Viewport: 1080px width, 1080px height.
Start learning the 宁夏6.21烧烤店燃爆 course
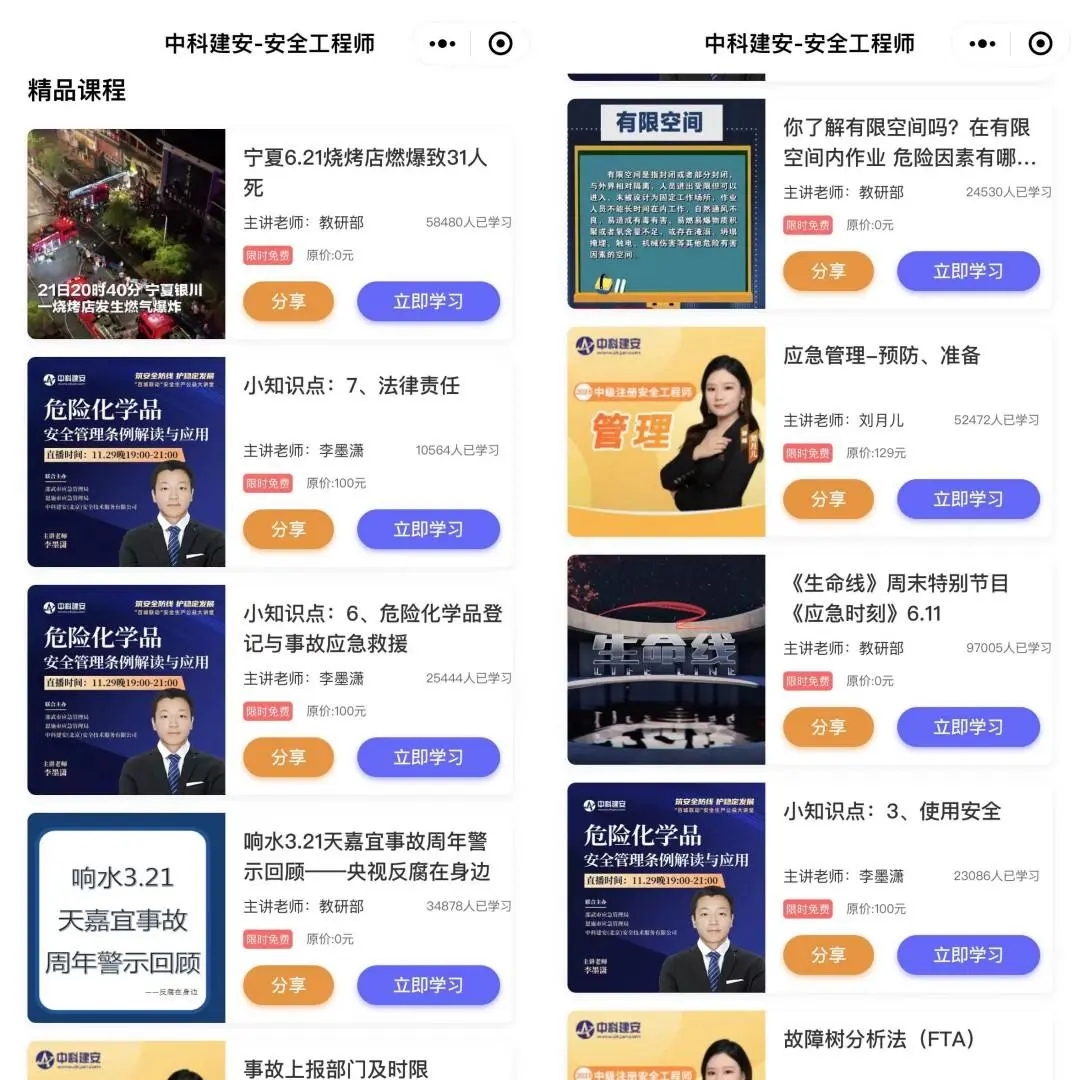[428, 301]
